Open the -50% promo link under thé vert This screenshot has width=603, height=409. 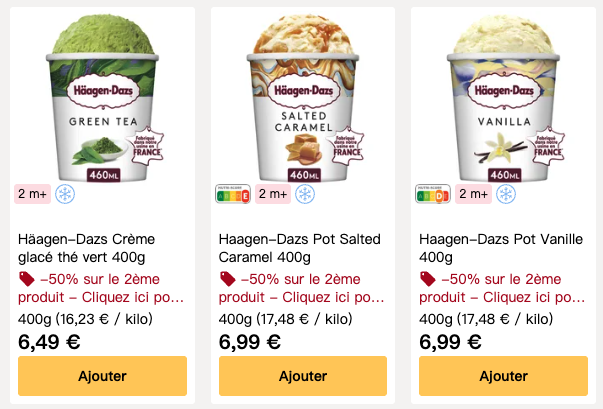point(102,288)
